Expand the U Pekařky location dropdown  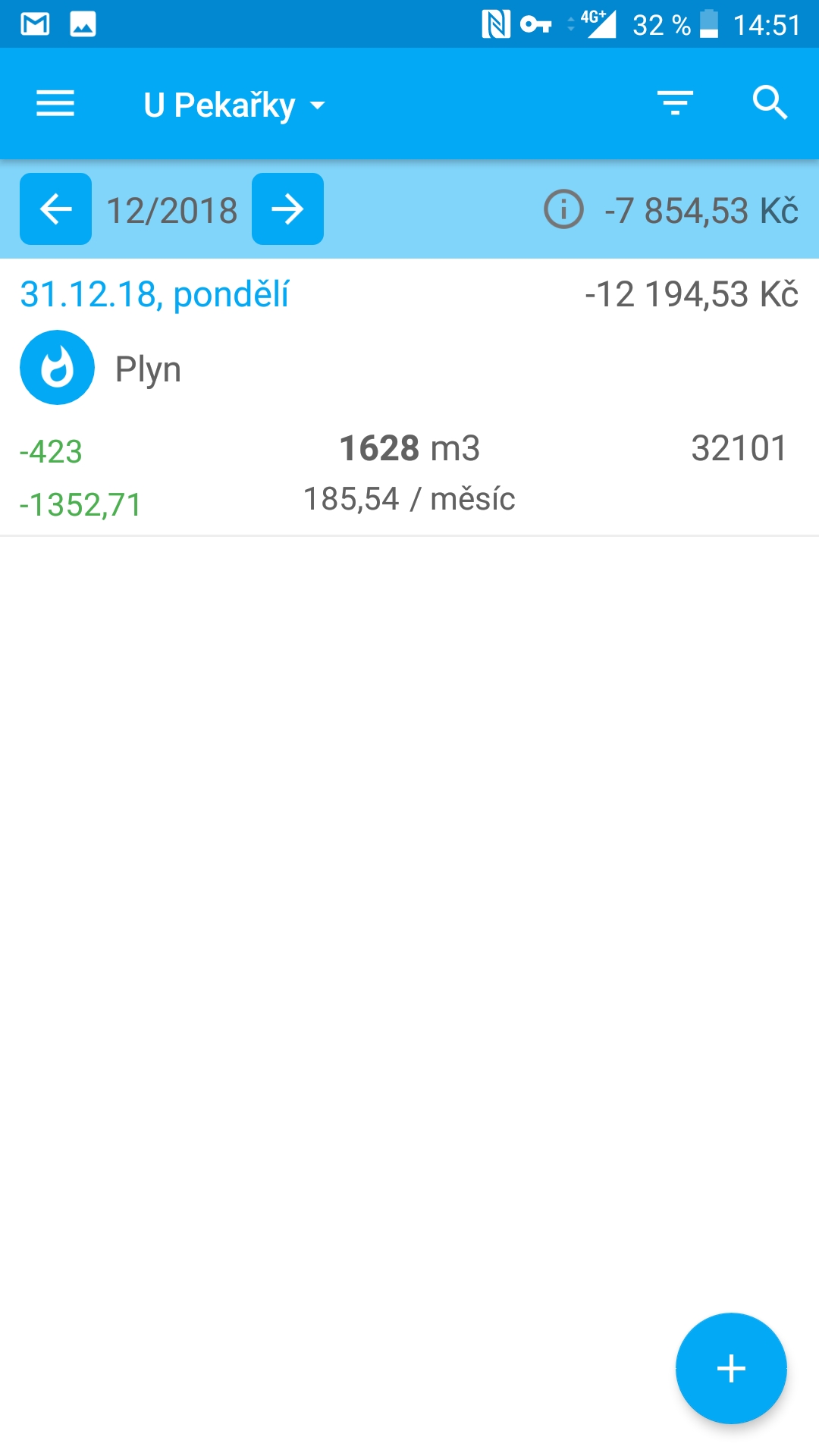point(234,105)
